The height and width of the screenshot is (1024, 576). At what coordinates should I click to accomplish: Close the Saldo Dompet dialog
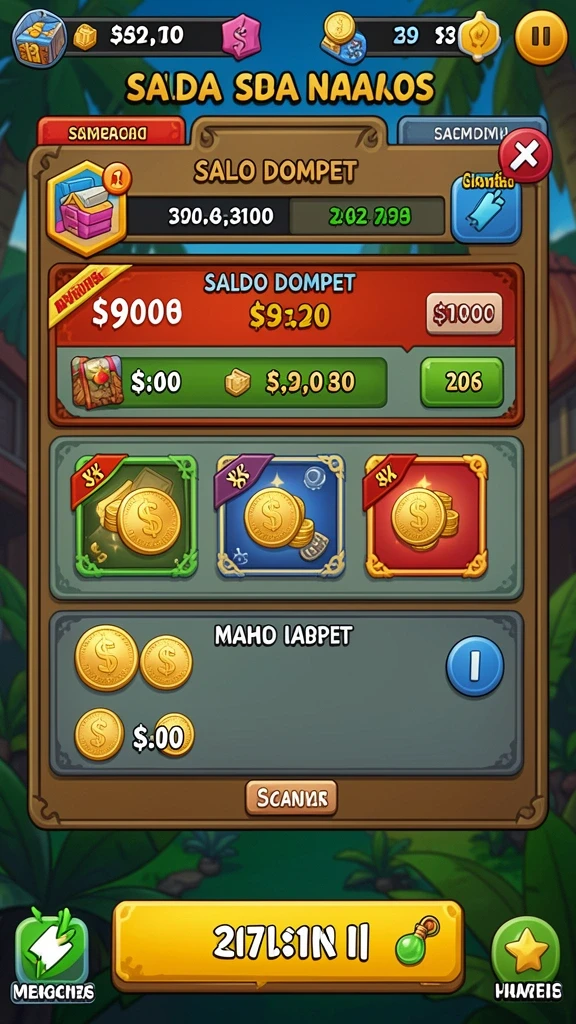(525, 155)
